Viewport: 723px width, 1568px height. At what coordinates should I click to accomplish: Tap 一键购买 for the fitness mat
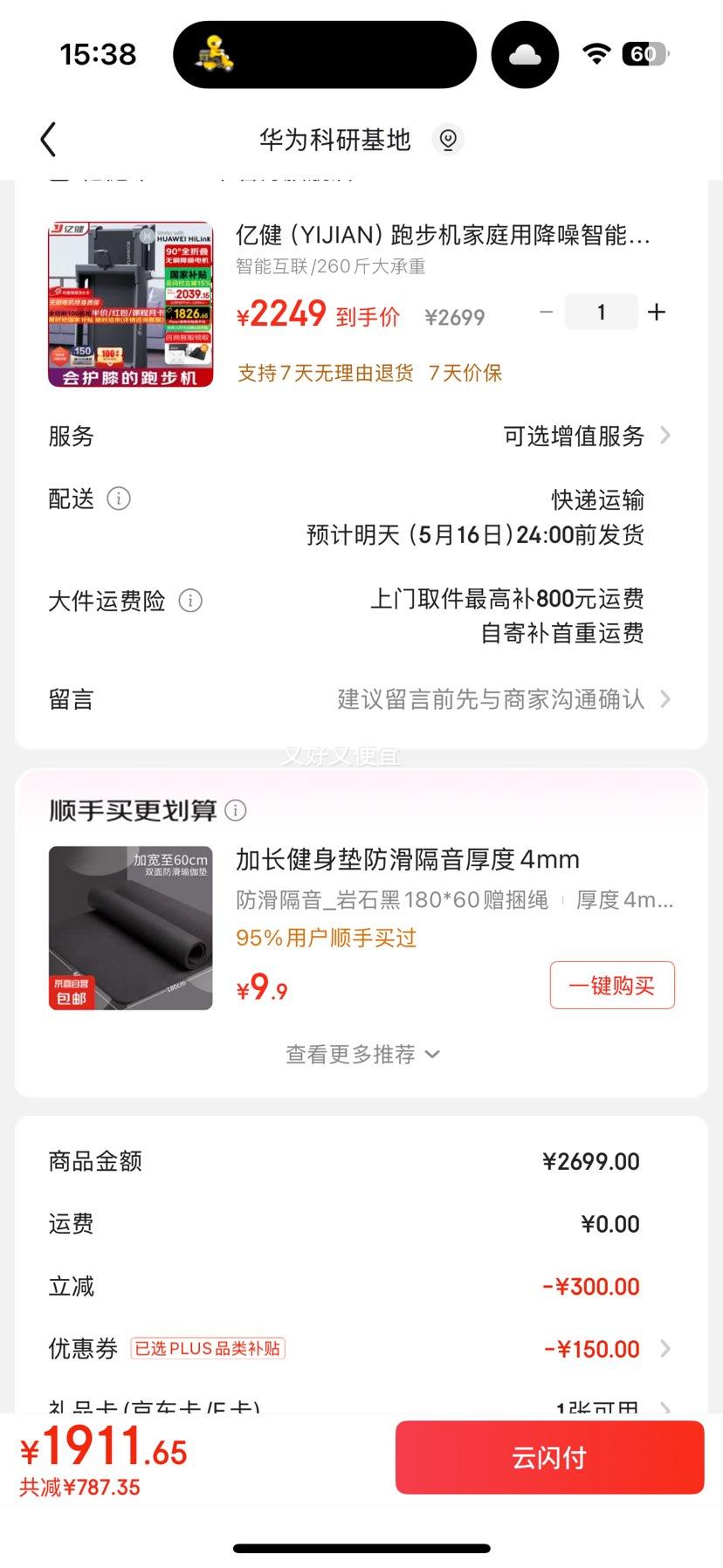pyautogui.click(x=612, y=985)
